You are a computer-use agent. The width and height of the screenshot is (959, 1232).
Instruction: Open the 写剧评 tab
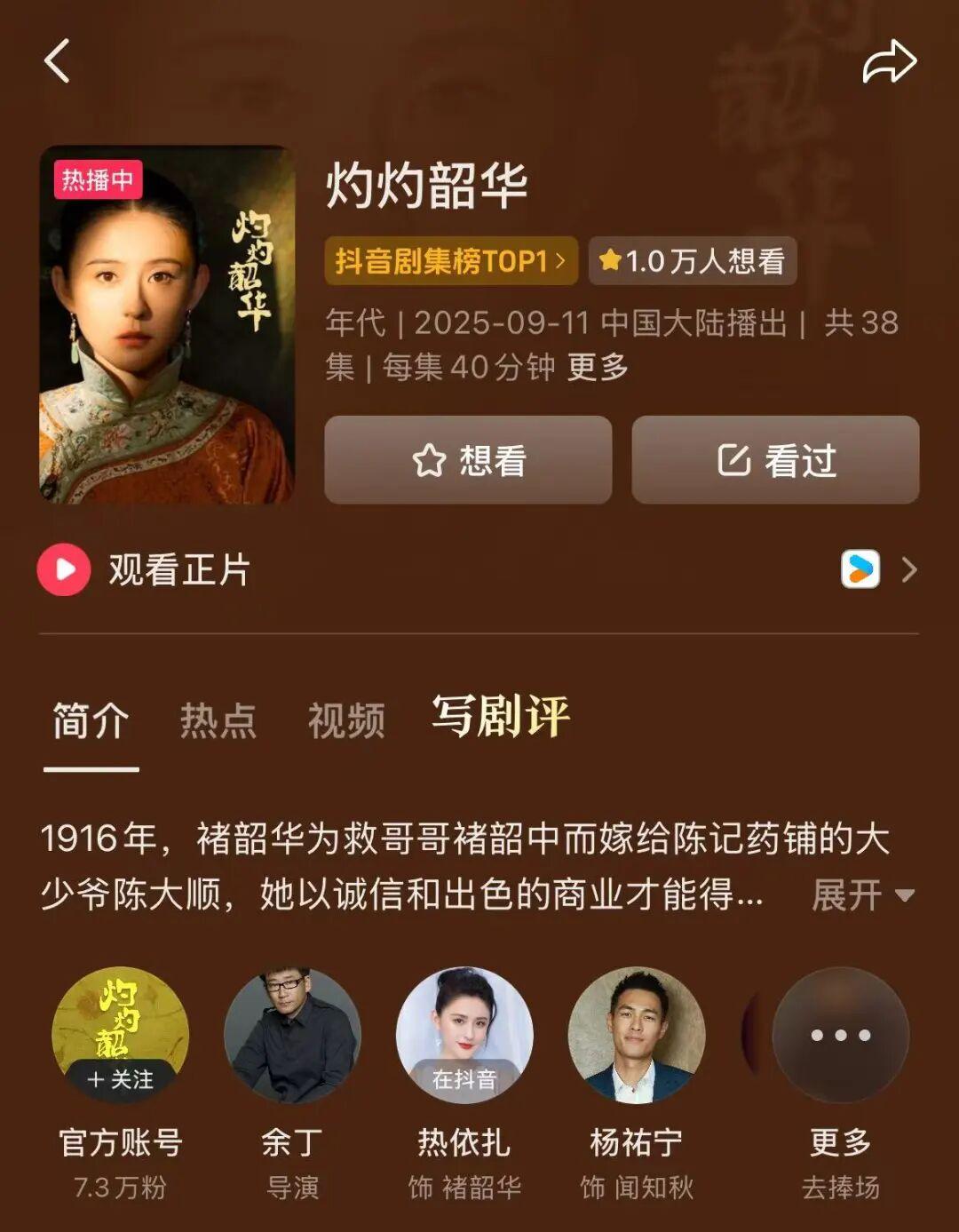[500, 716]
